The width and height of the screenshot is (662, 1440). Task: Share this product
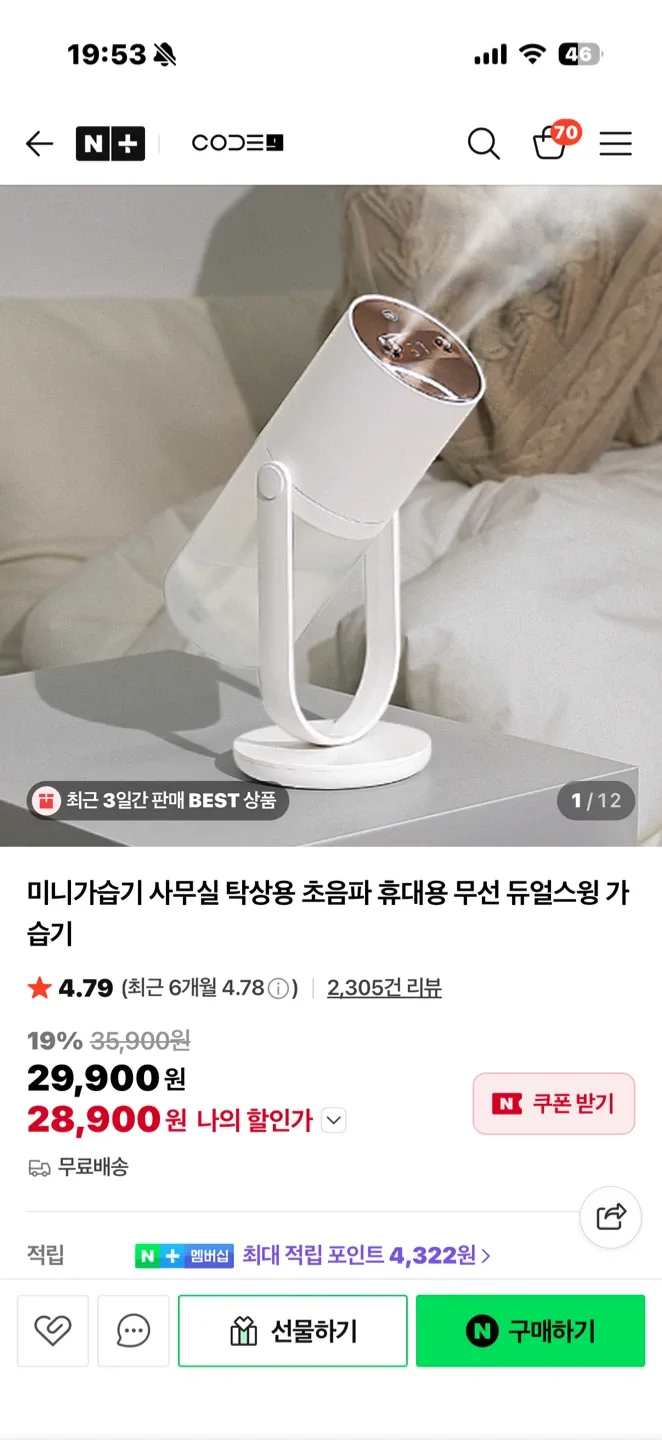pos(610,1217)
